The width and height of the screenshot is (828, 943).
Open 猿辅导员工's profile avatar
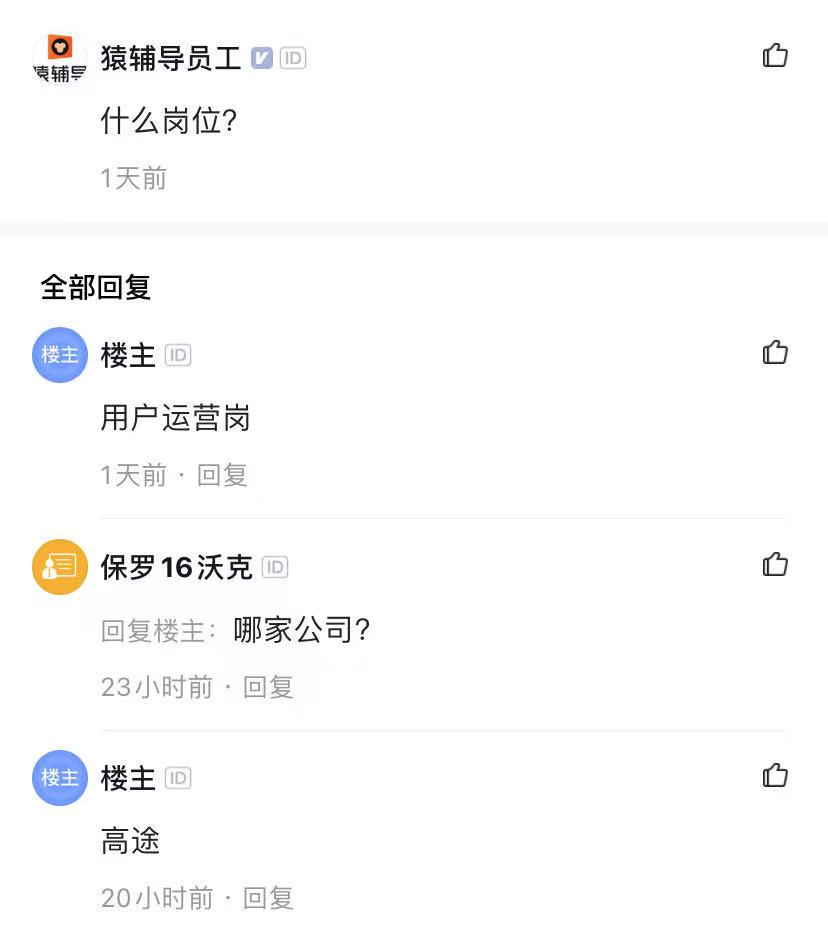point(60,58)
